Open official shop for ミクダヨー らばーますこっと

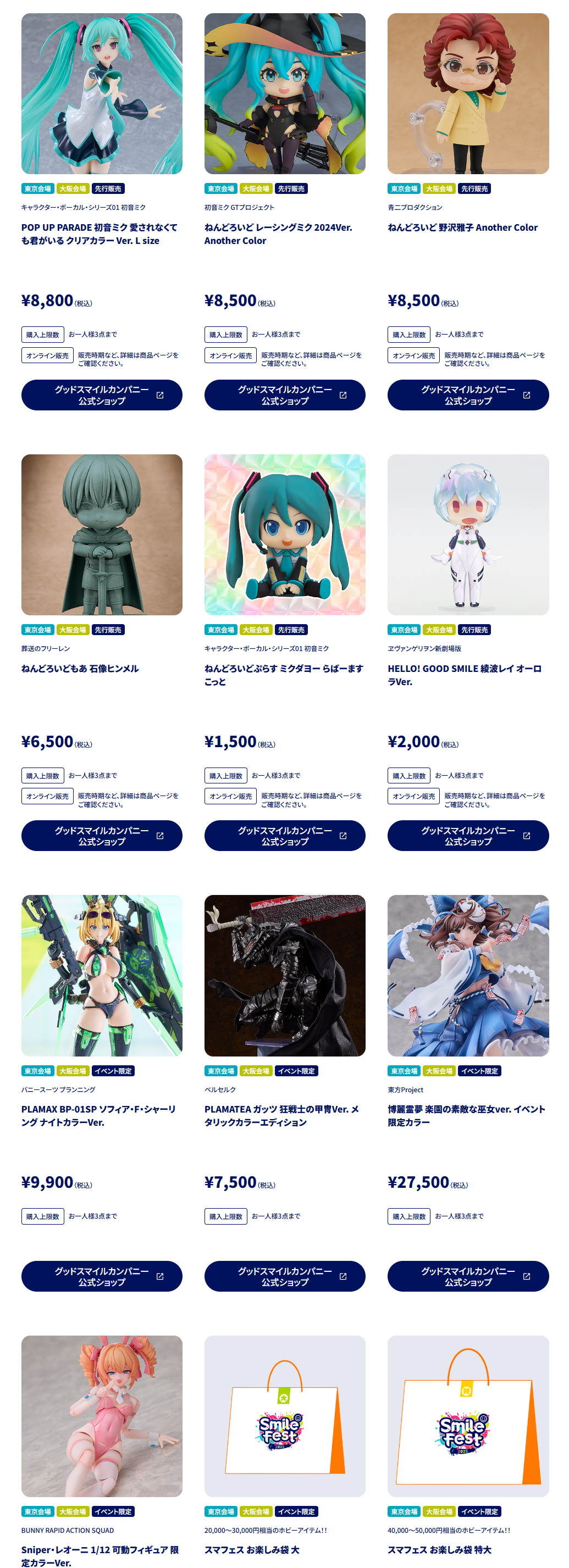(x=285, y=836)
